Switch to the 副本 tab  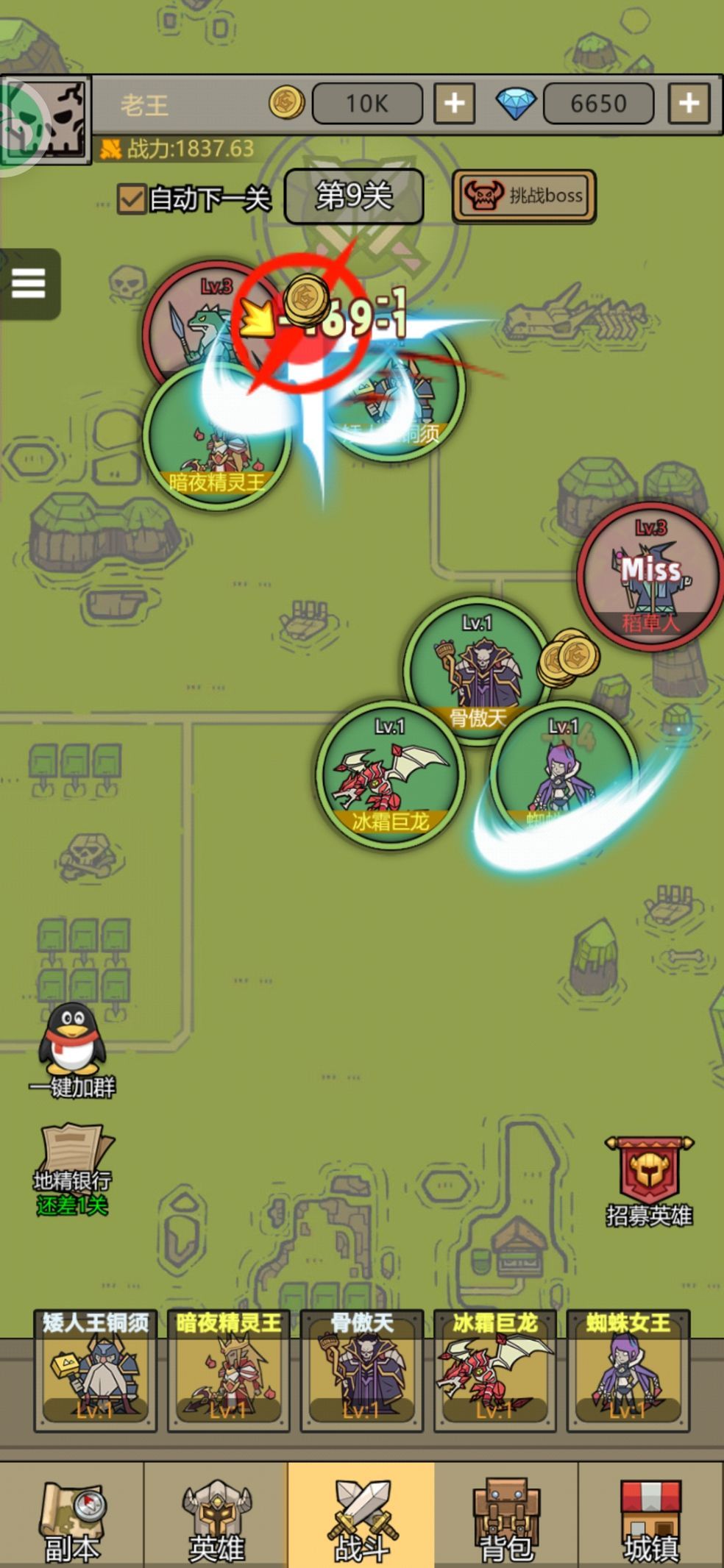point(71,1517)
